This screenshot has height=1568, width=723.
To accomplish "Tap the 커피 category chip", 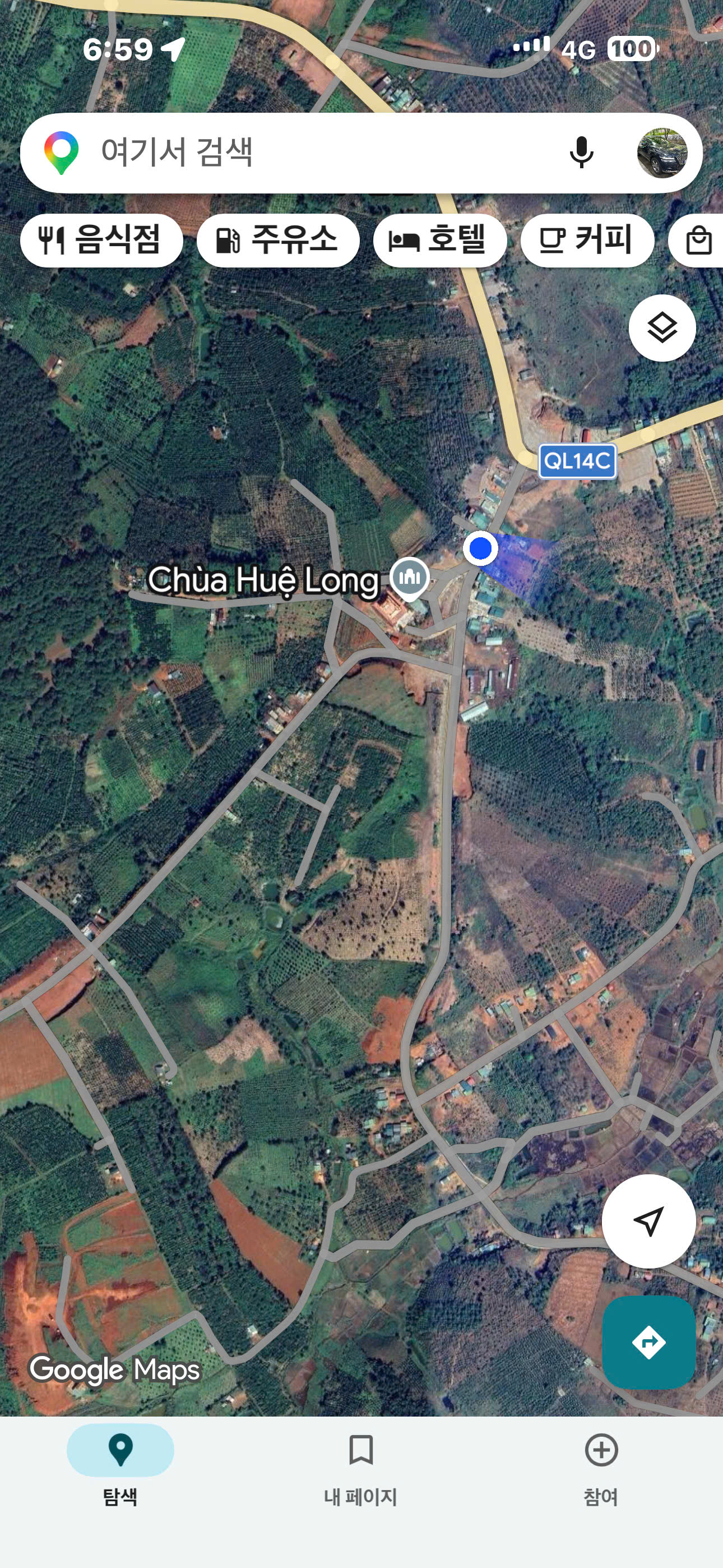I will pos(587,240).
